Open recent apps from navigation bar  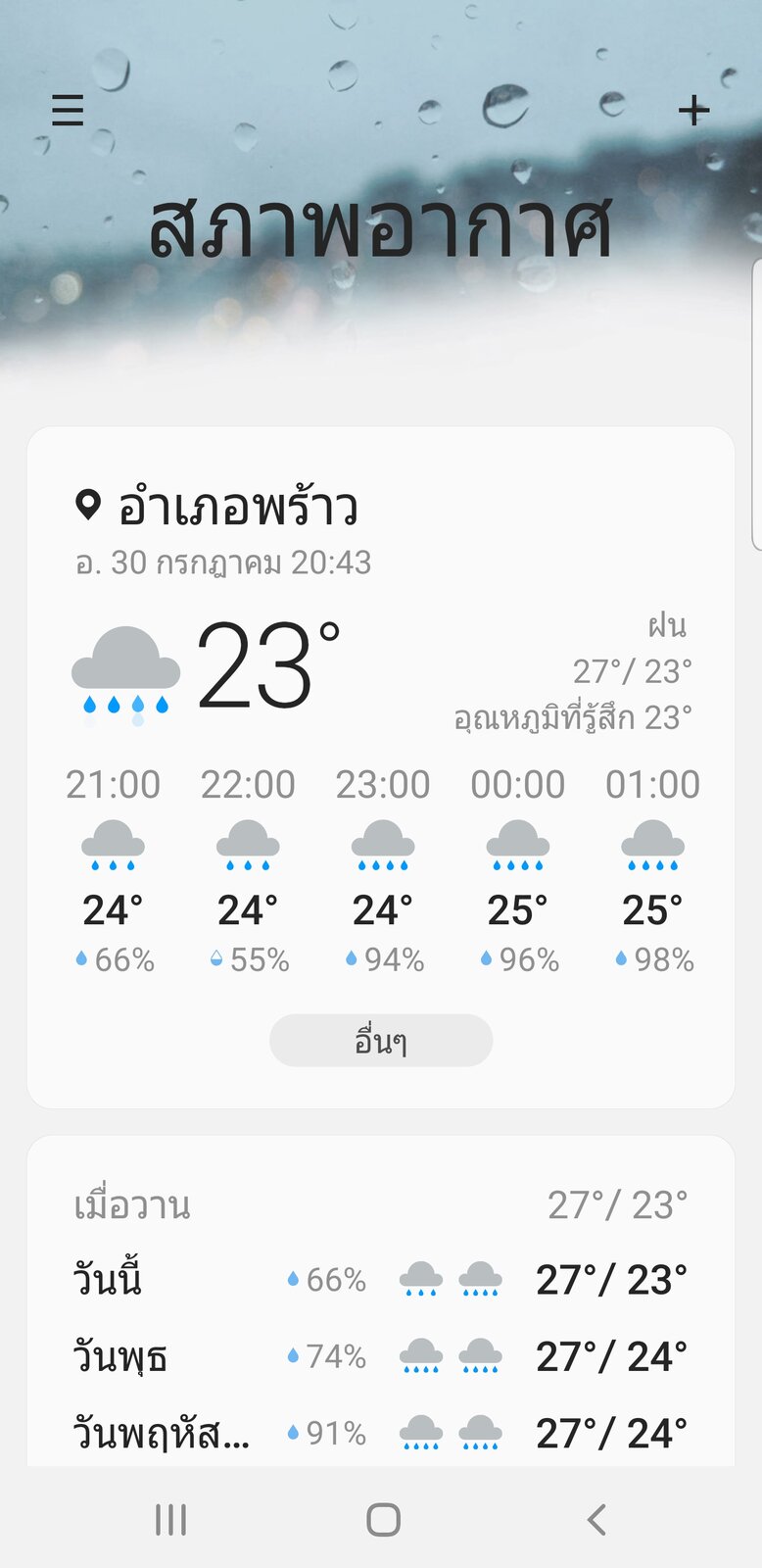click(x=170, y=1520)
